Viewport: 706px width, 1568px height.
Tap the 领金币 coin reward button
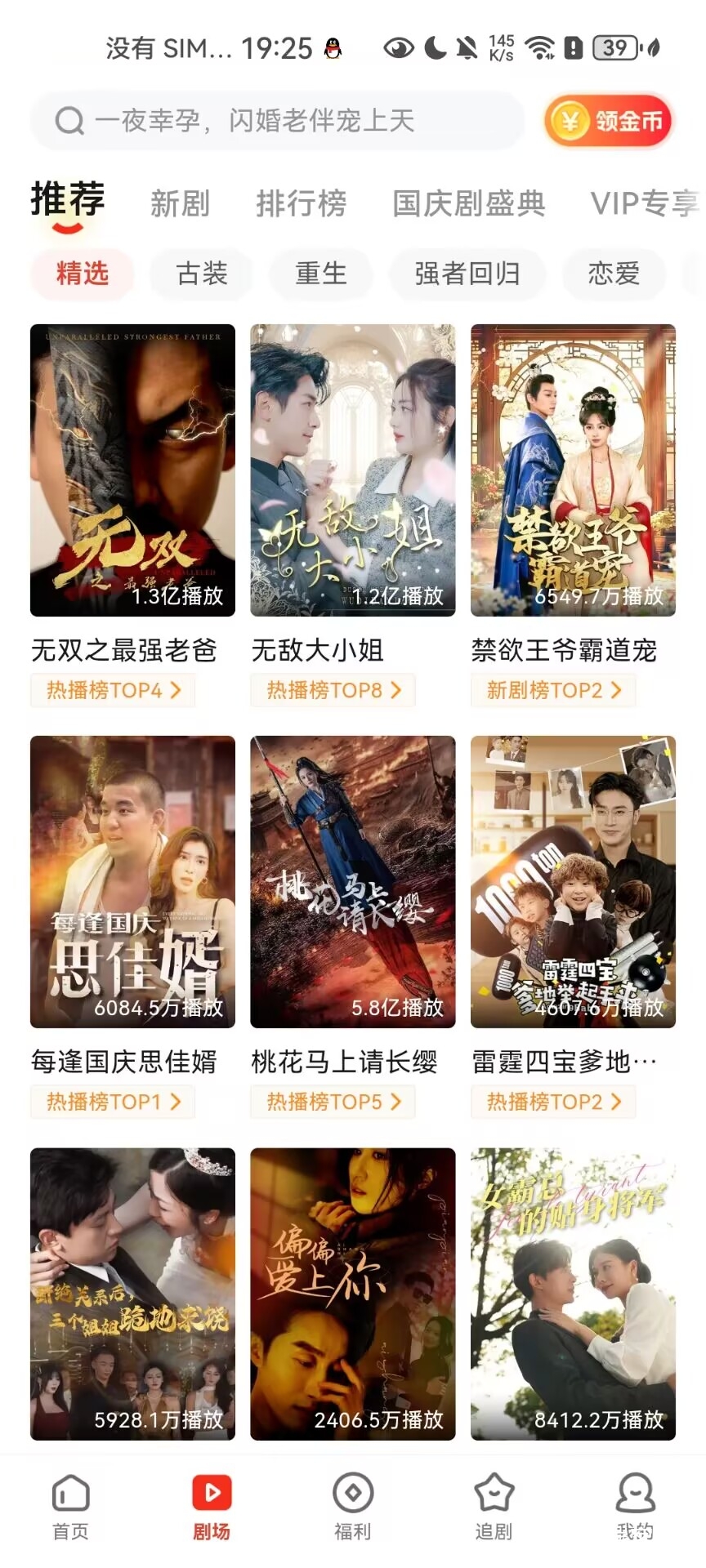[x=608, y=121]
